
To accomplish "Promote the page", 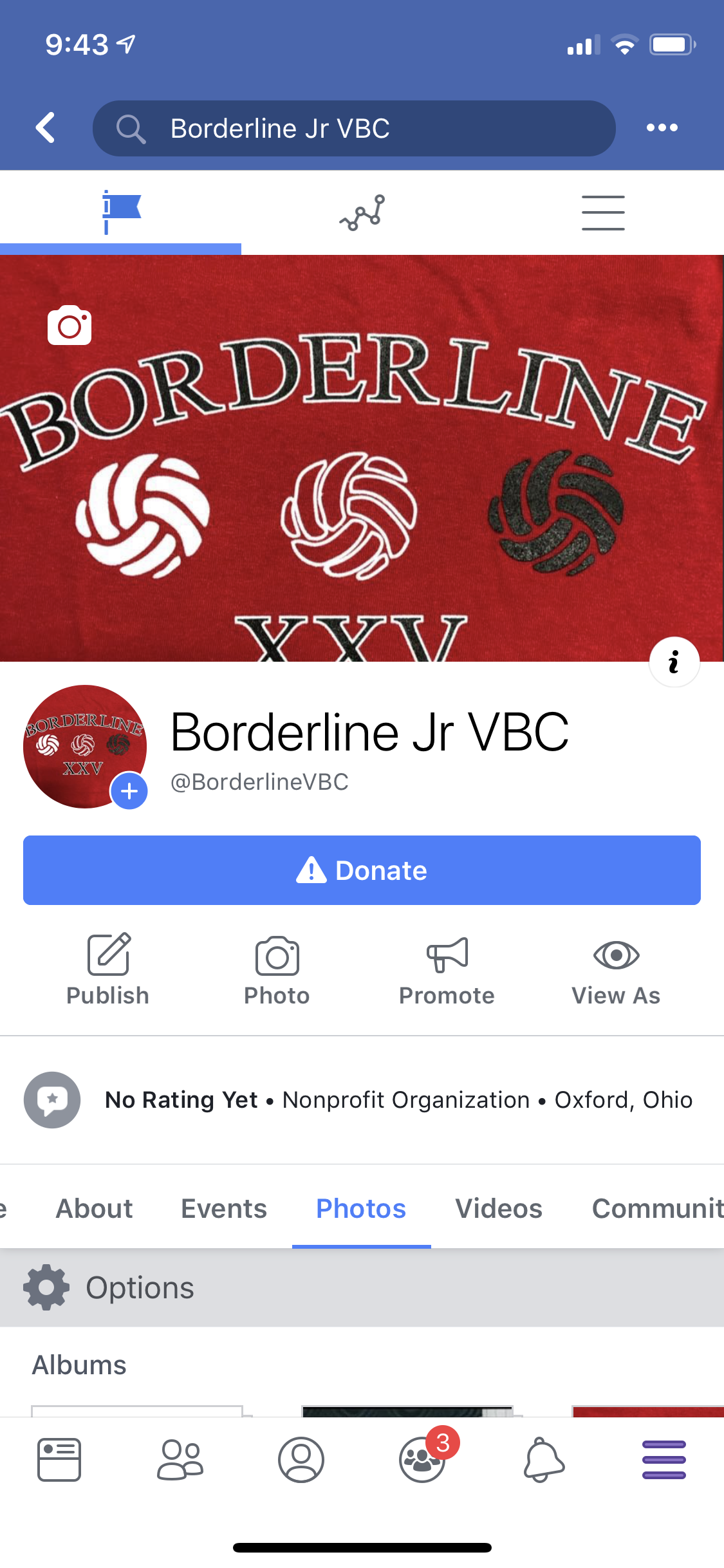I will [x=447, y=970].
